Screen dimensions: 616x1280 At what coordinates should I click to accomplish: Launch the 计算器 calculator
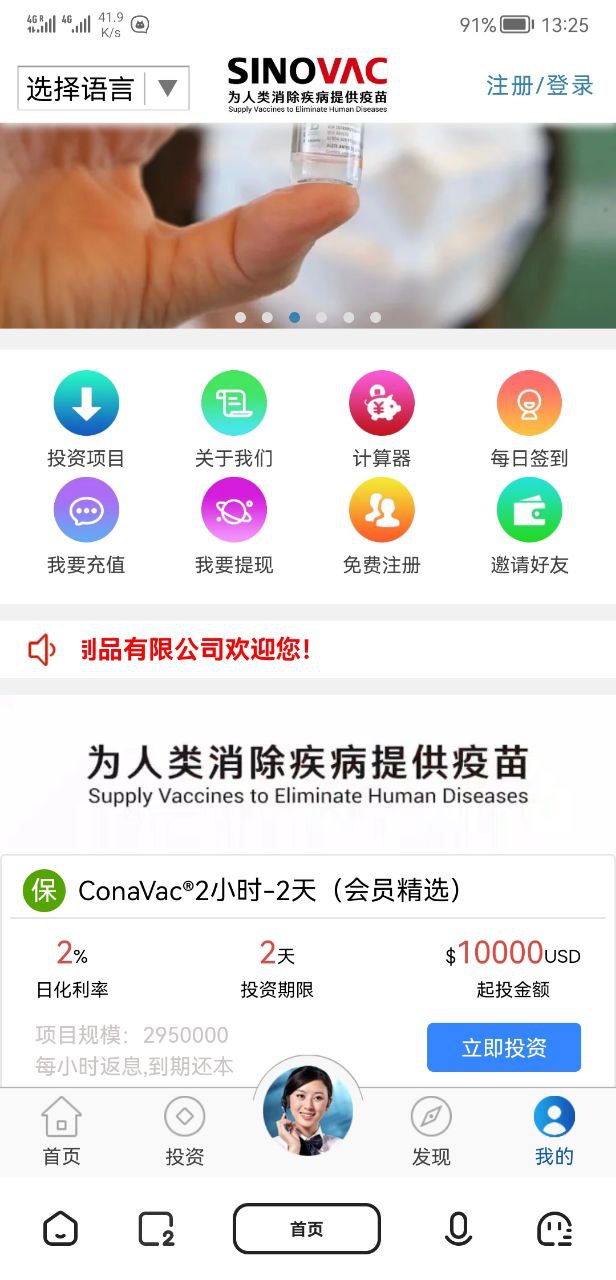[382, 419]
